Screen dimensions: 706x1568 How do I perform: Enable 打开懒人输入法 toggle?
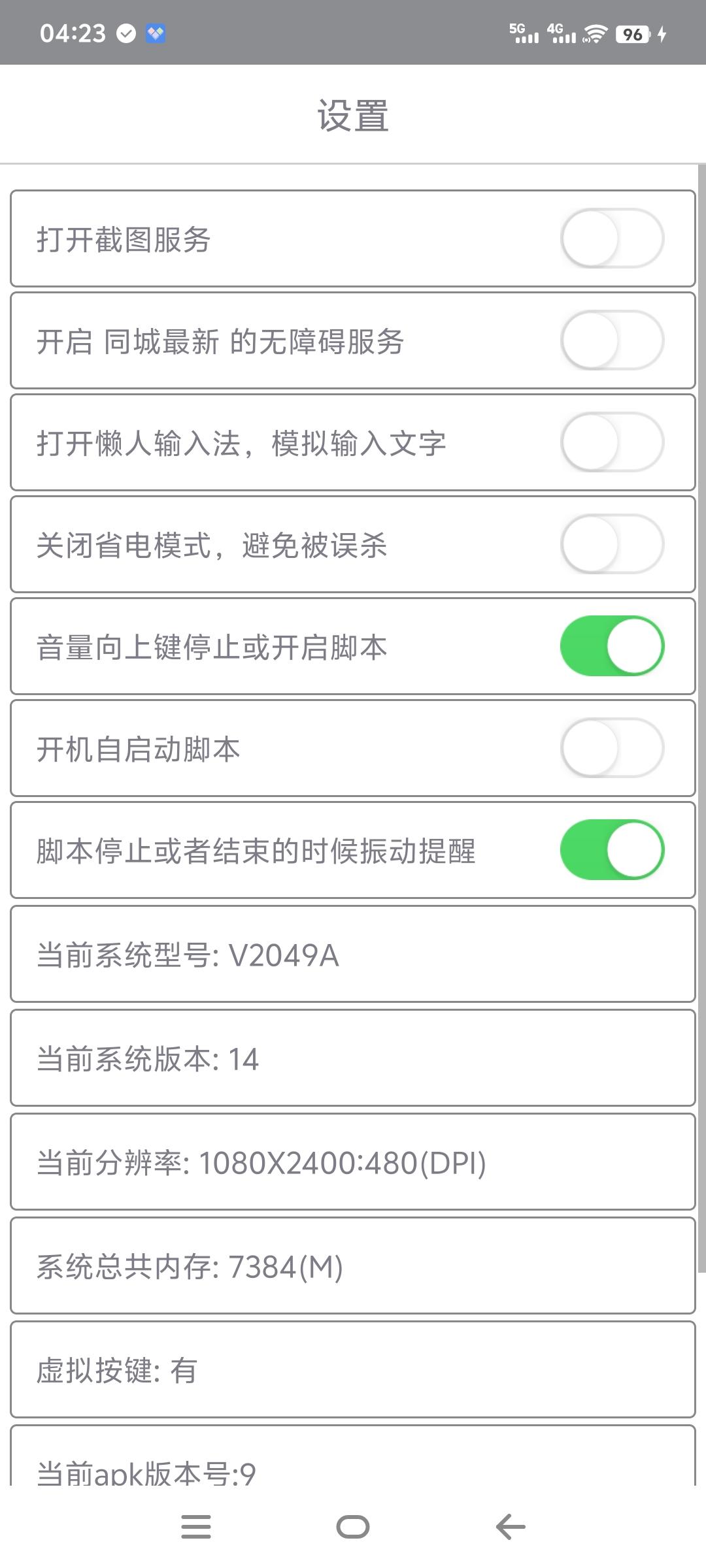coord(612,442)
